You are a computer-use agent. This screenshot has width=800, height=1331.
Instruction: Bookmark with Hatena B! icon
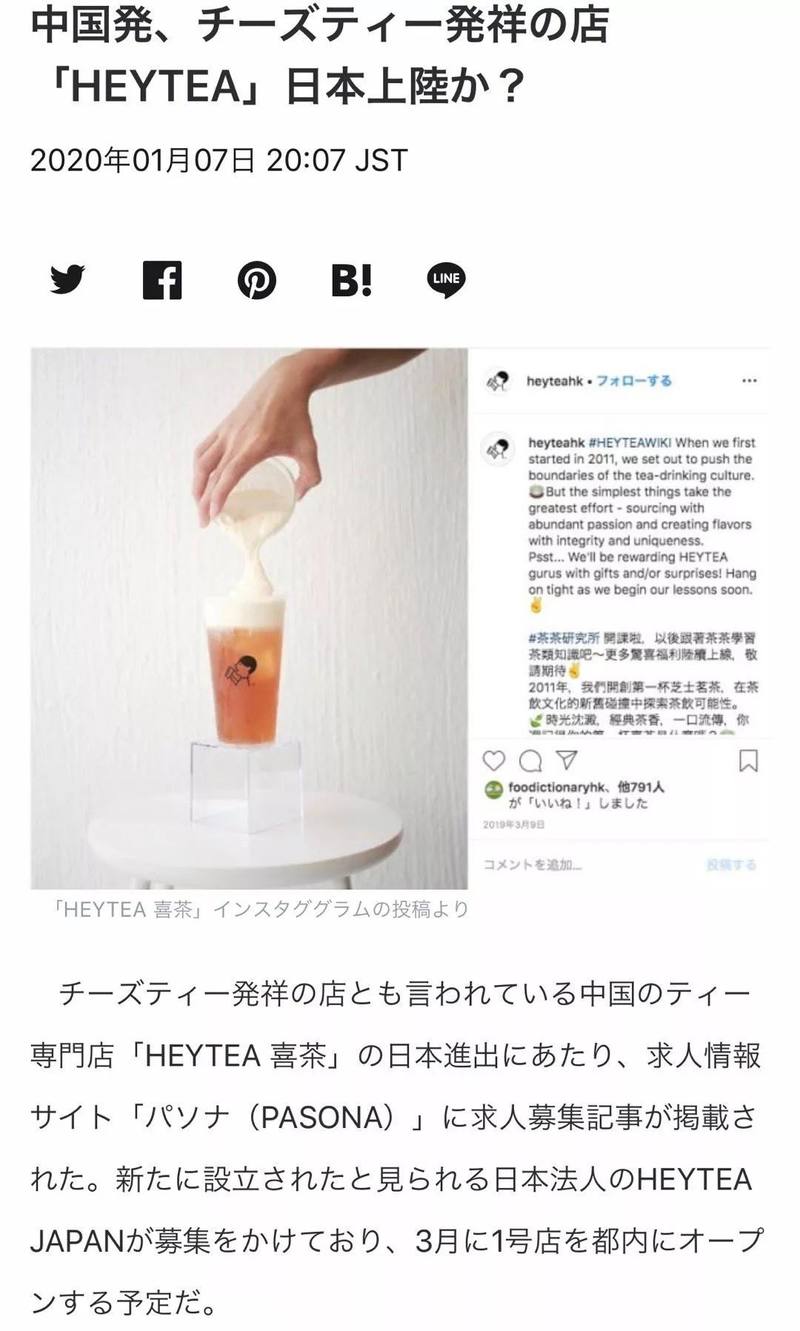coord(351,281)
